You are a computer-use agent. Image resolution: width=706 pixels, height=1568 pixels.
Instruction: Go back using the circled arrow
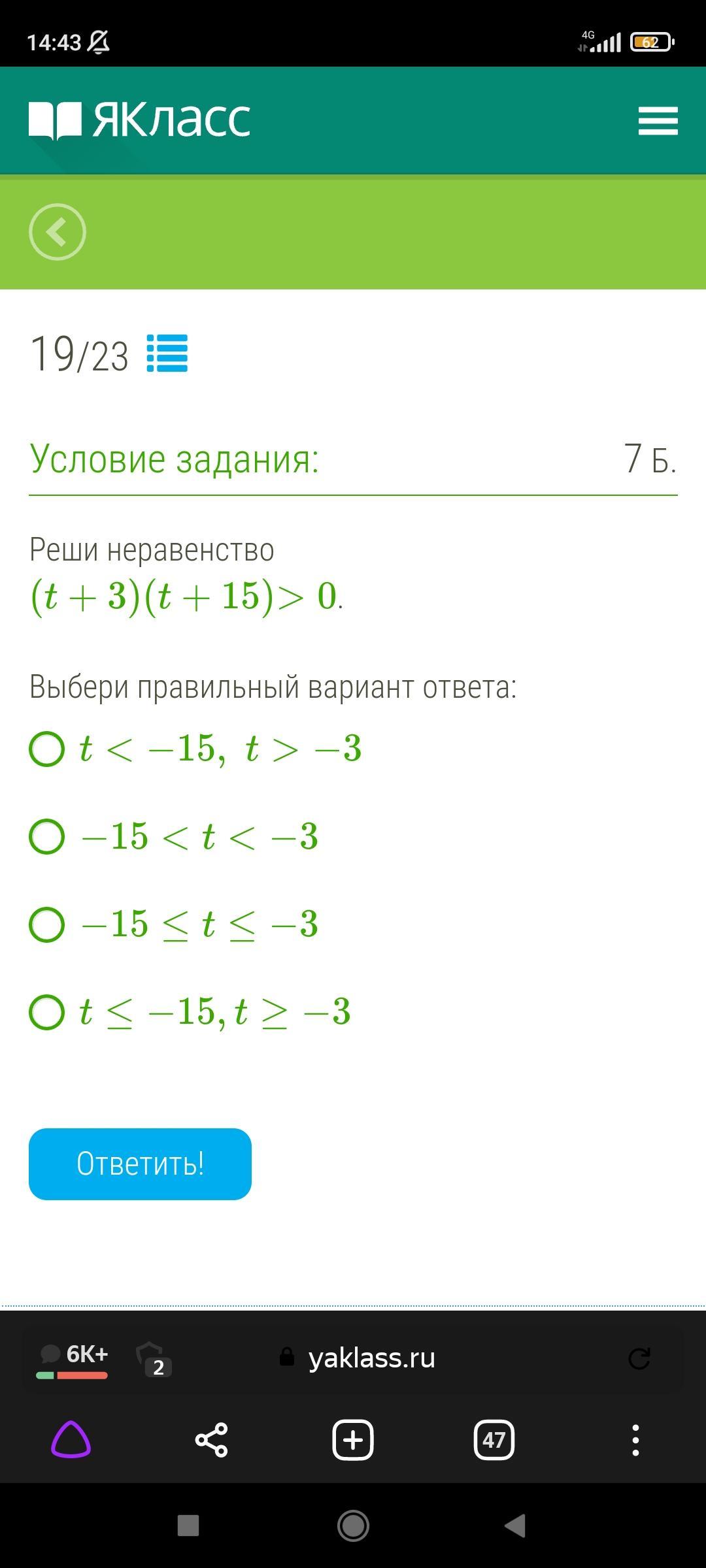(58, 232)
